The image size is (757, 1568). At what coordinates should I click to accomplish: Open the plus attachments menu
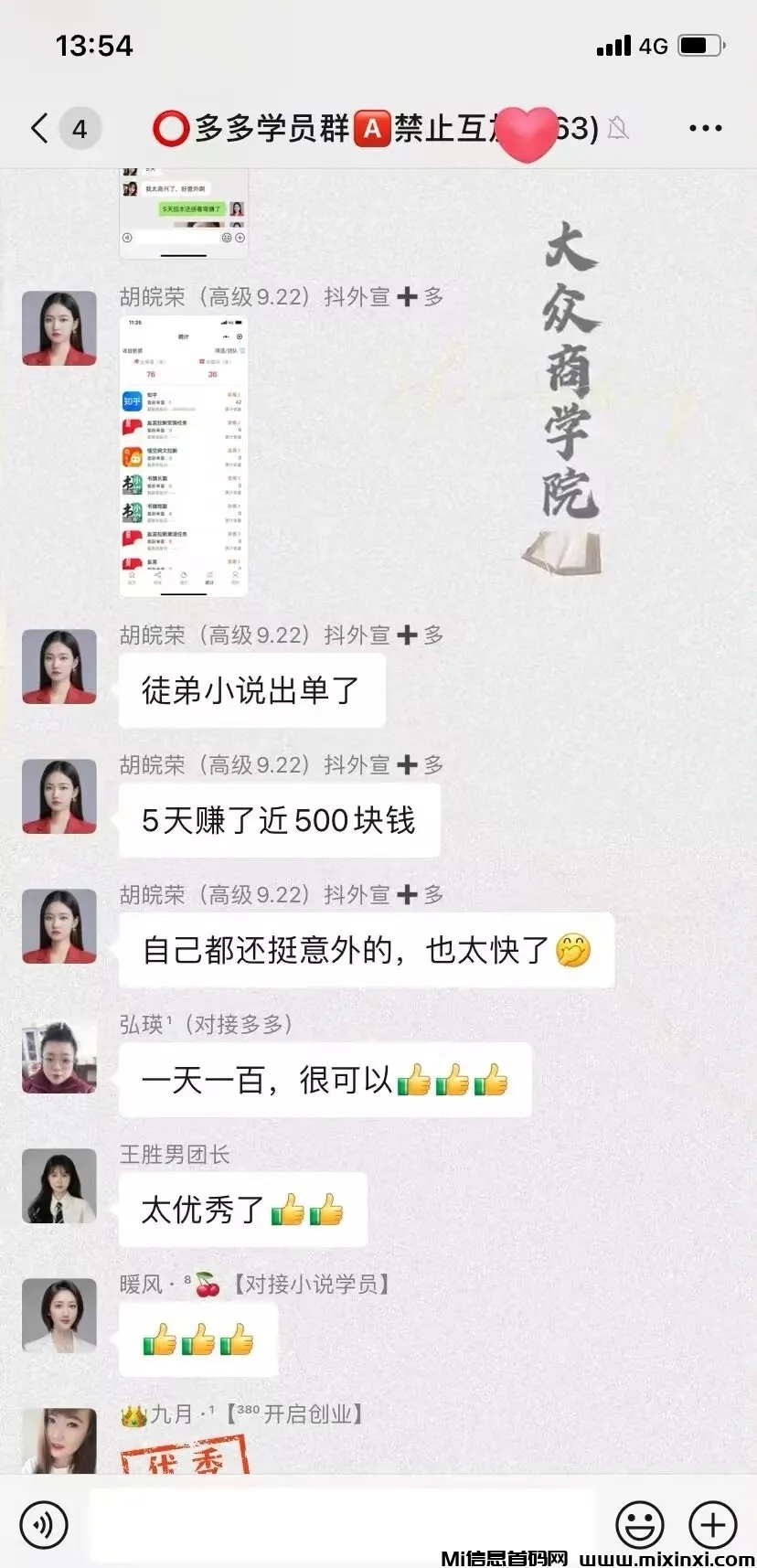[712, 1524]
